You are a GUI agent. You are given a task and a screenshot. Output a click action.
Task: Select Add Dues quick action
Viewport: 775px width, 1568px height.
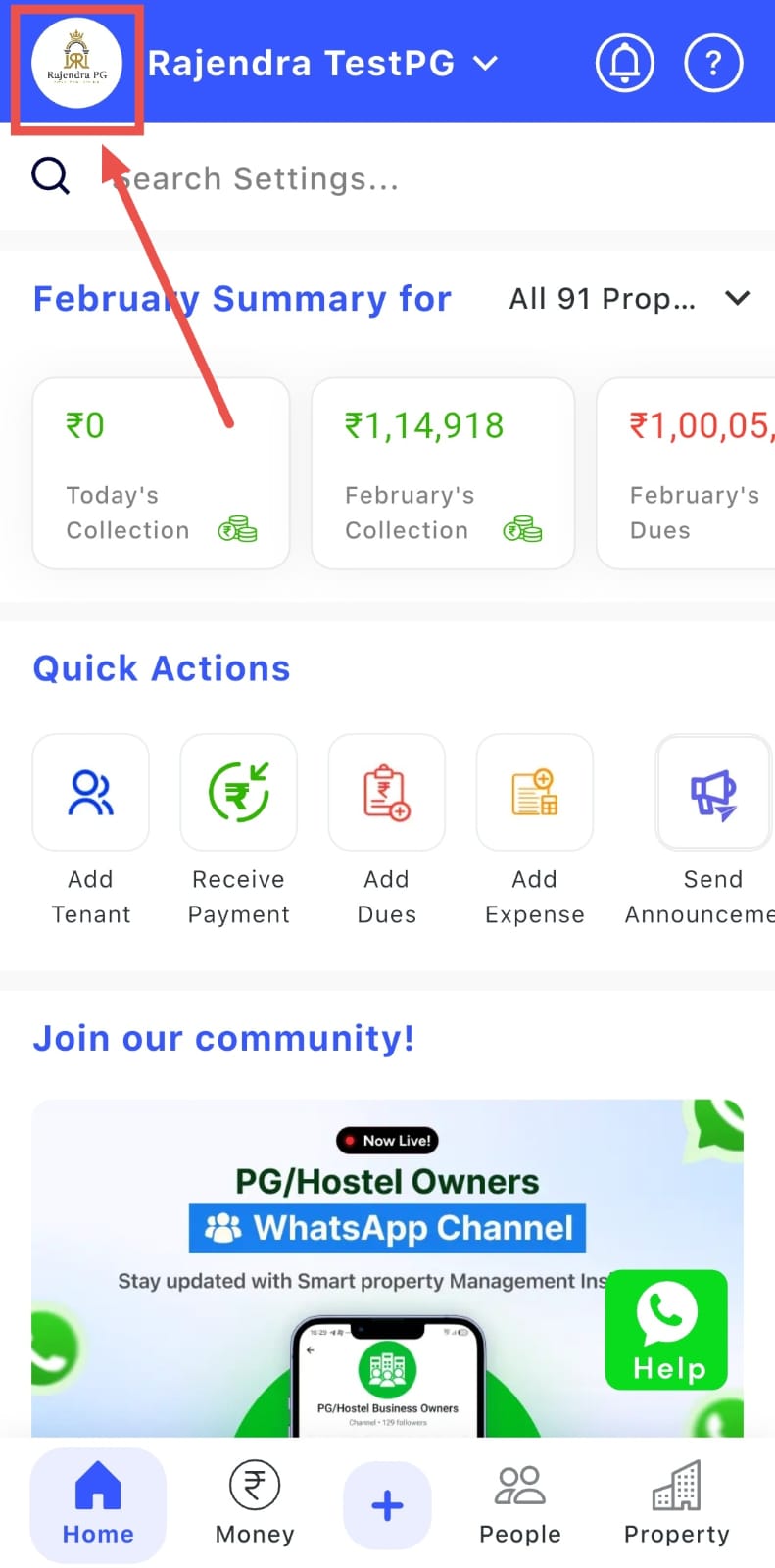pos(386,793)
